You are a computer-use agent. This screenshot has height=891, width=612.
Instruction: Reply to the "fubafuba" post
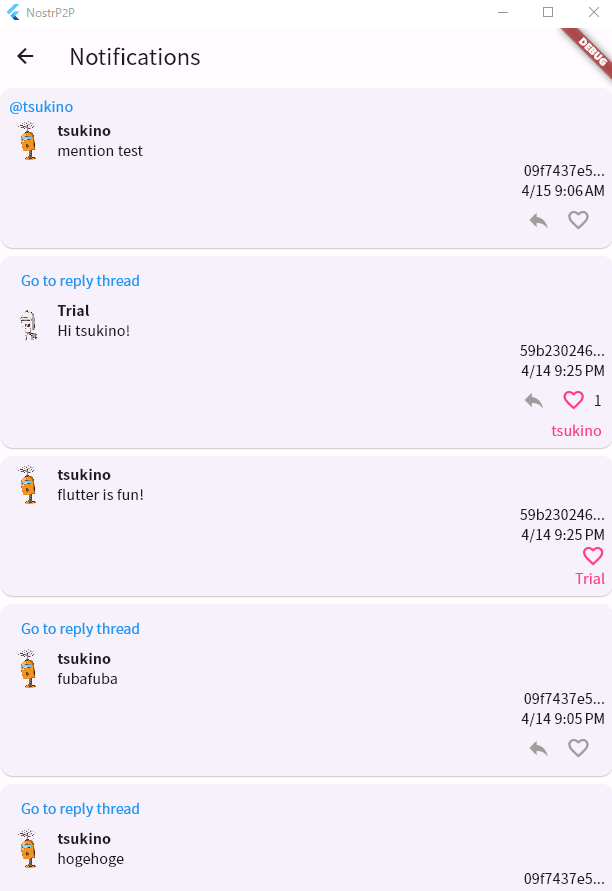(x=538, y=748)
